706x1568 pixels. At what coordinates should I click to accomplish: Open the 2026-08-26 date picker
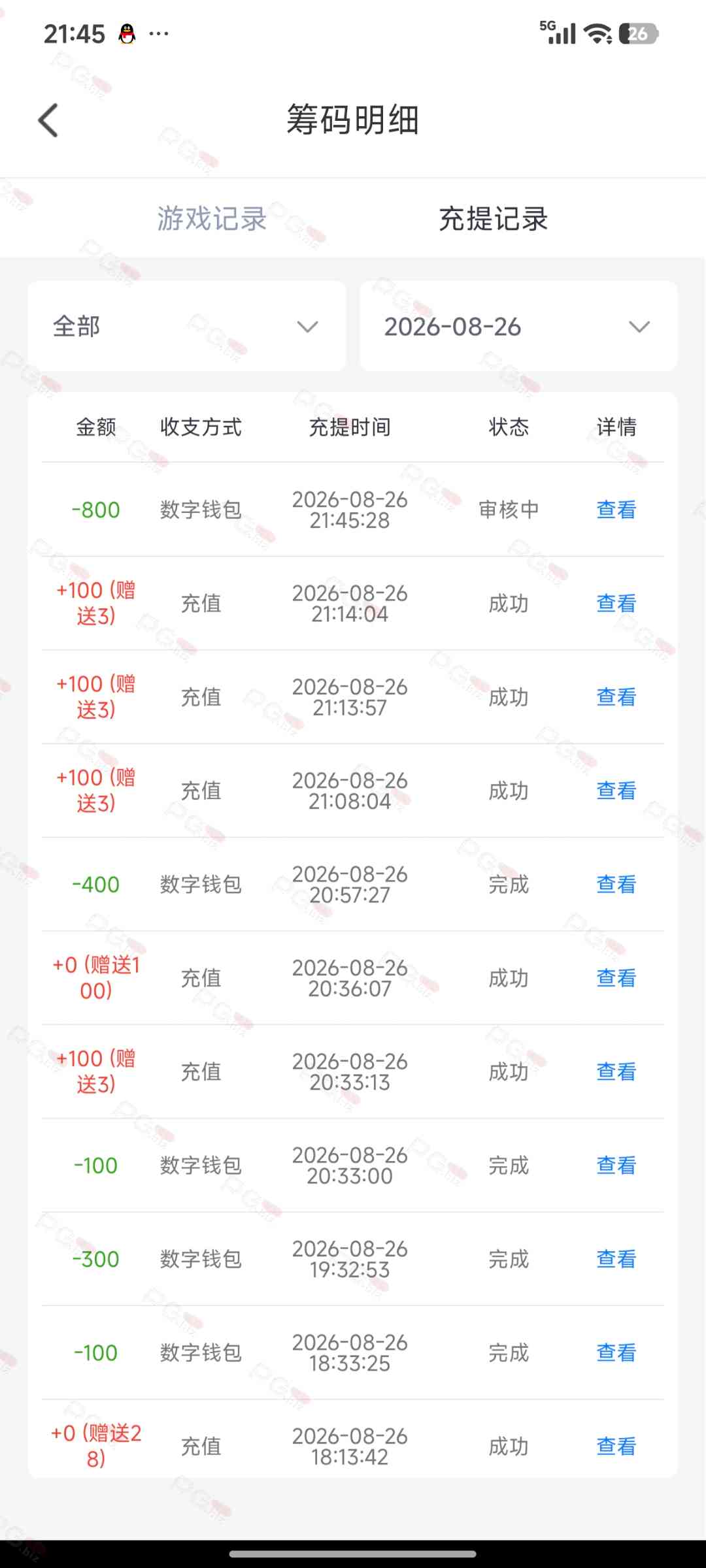pos(518,326)
